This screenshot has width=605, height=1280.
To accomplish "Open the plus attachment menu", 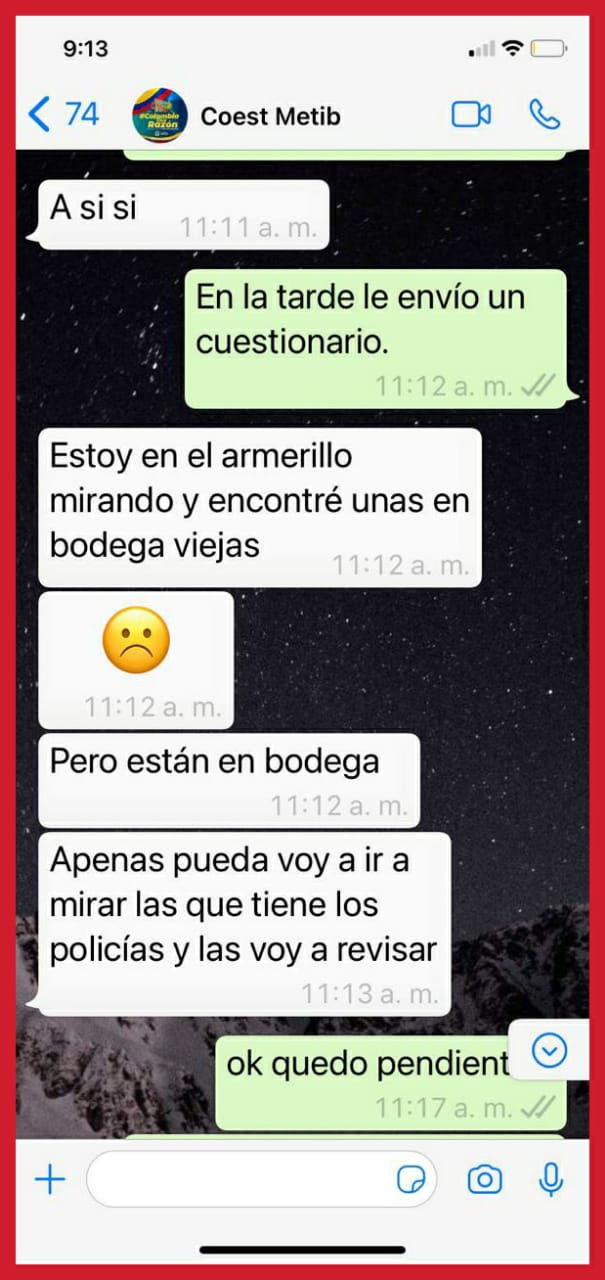I will (49, 1180).
